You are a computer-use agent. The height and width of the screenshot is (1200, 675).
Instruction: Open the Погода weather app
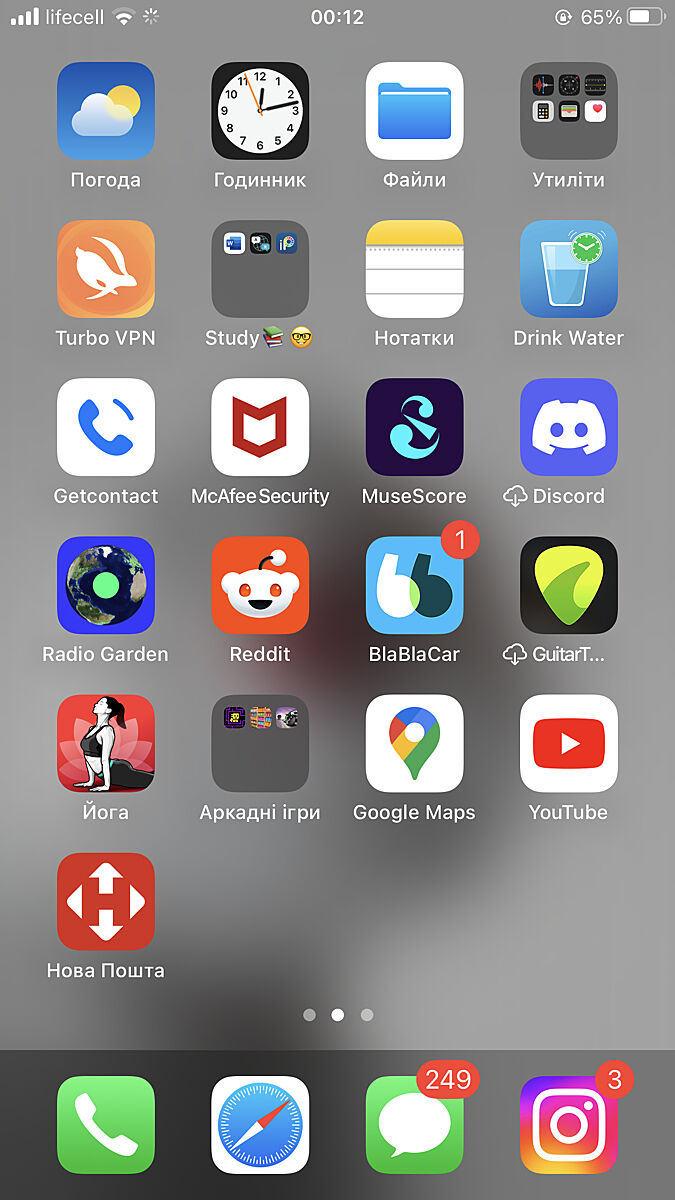(x=106, y=111)
